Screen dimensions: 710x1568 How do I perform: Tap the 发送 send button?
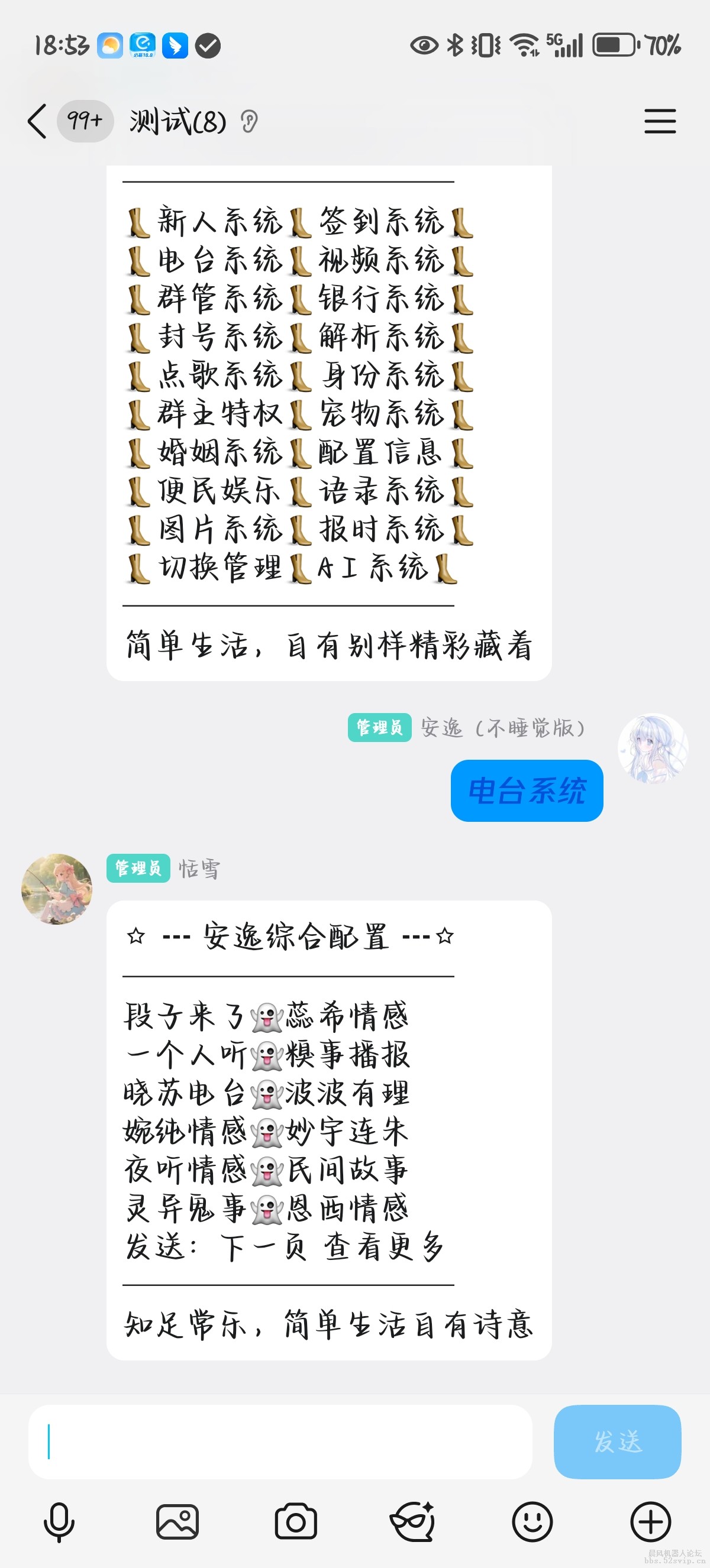coord(618,1440)
